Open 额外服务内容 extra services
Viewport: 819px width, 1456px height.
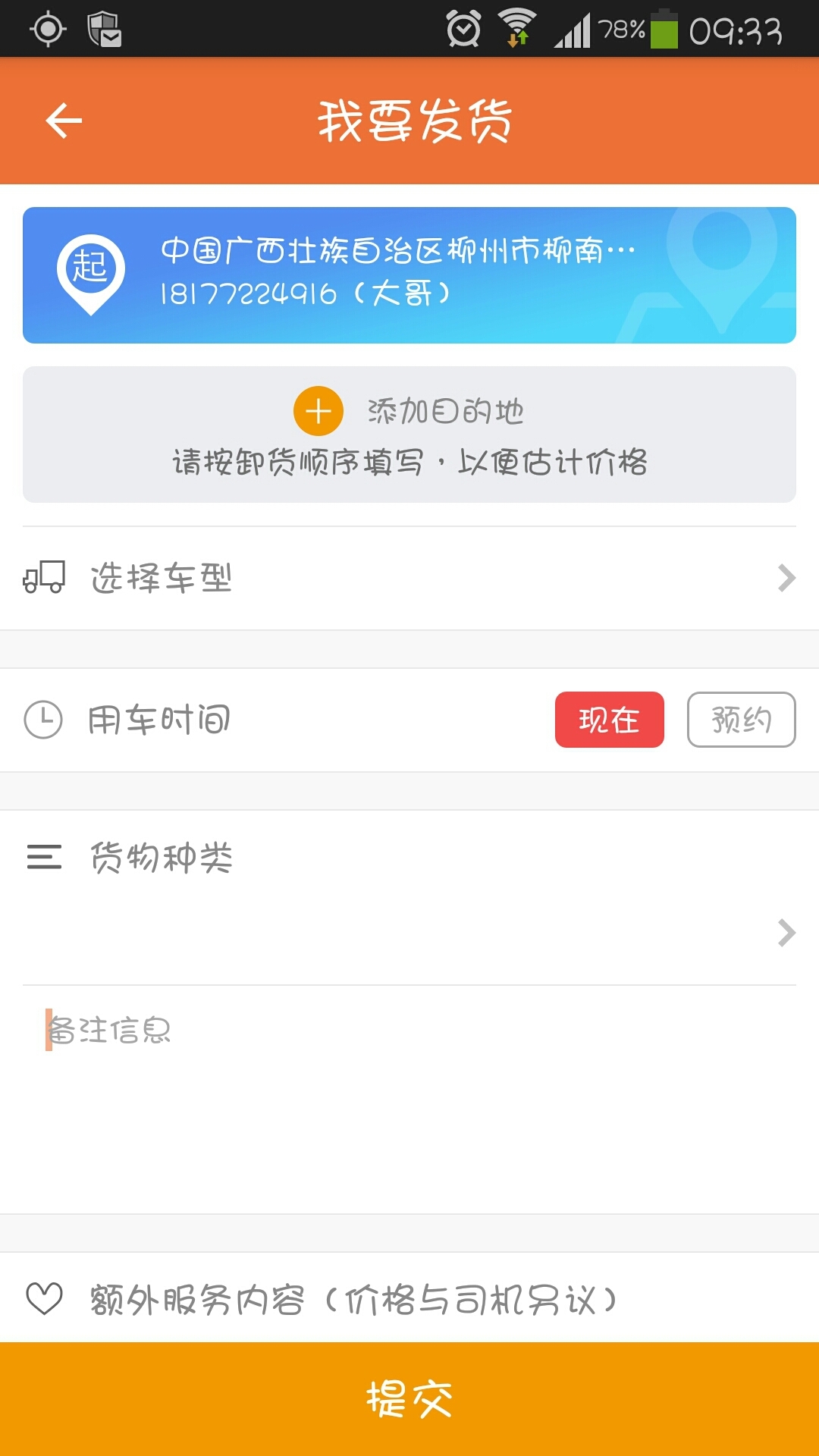click(x=409, y=1299)
